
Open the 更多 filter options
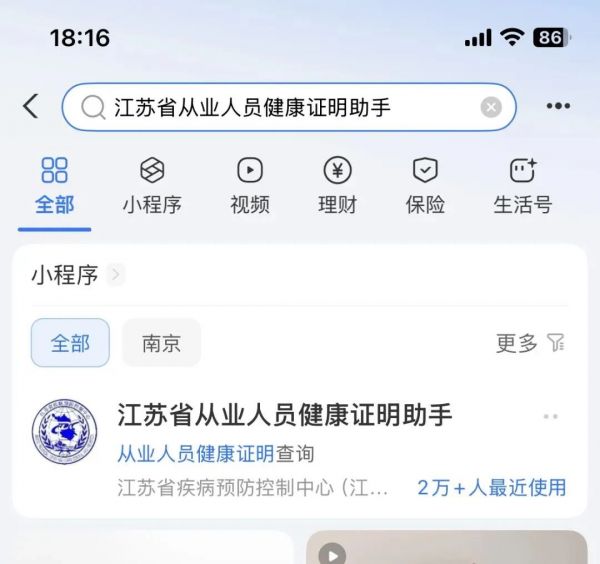(530, 343)
